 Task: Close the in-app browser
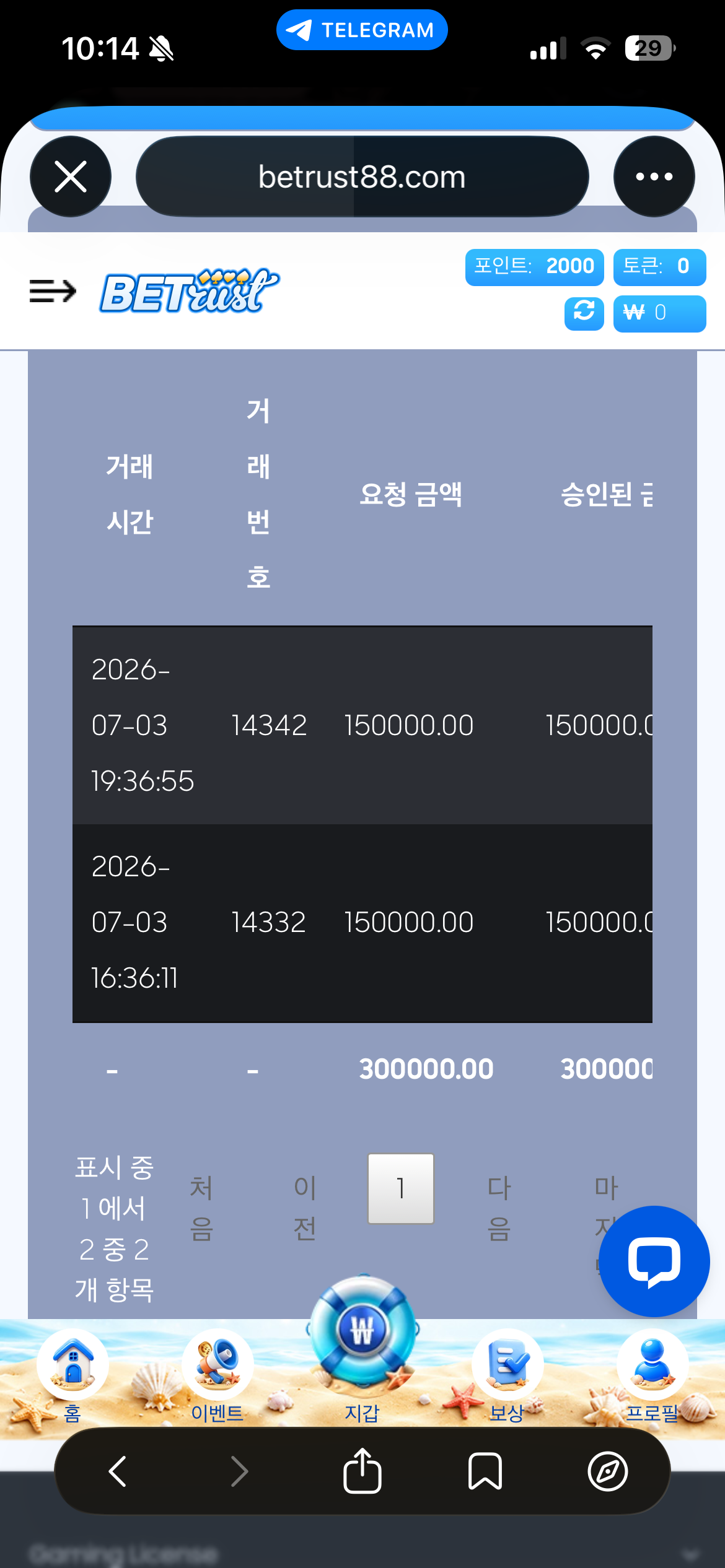pyautogui.click(x=71, y=176)
